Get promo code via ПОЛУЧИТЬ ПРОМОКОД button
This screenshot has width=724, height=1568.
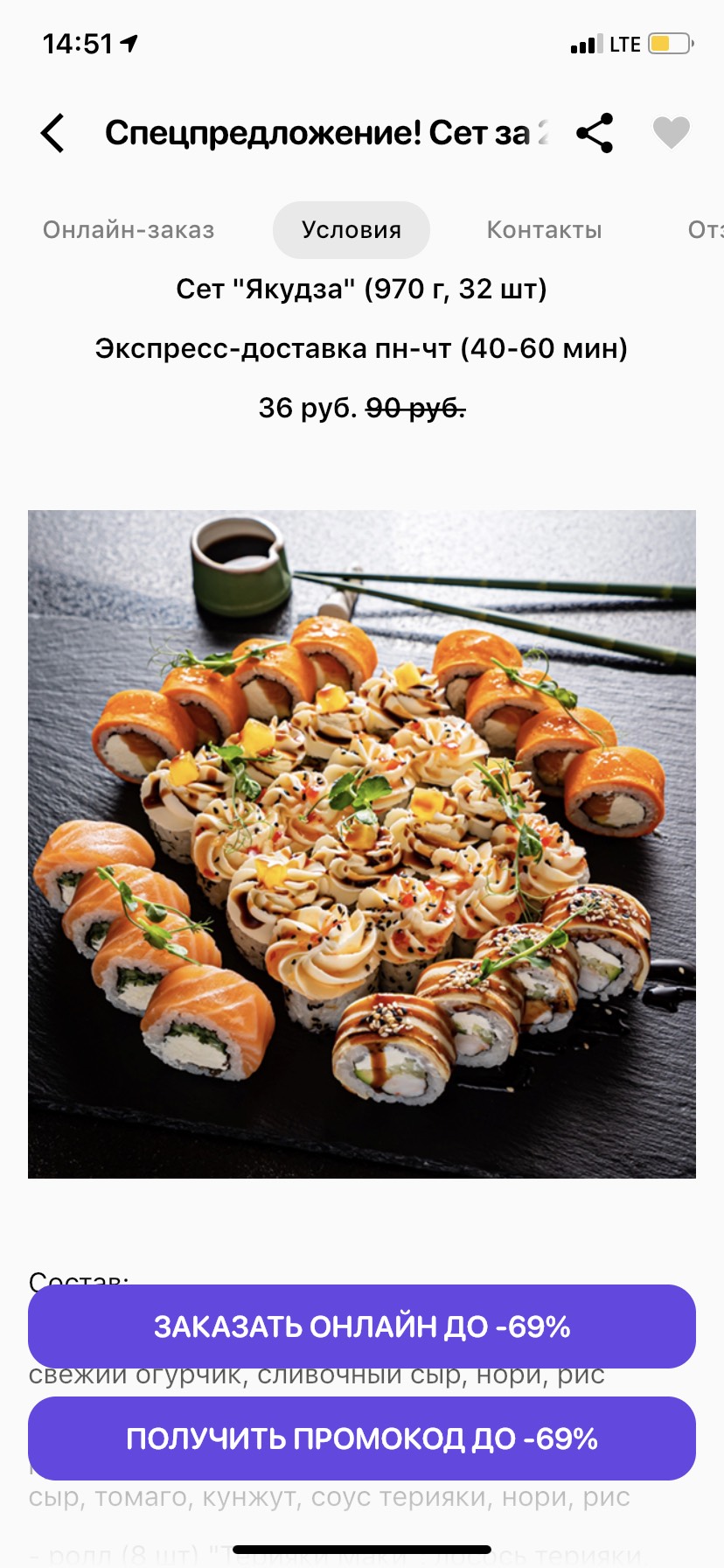tap(362, 1438)
